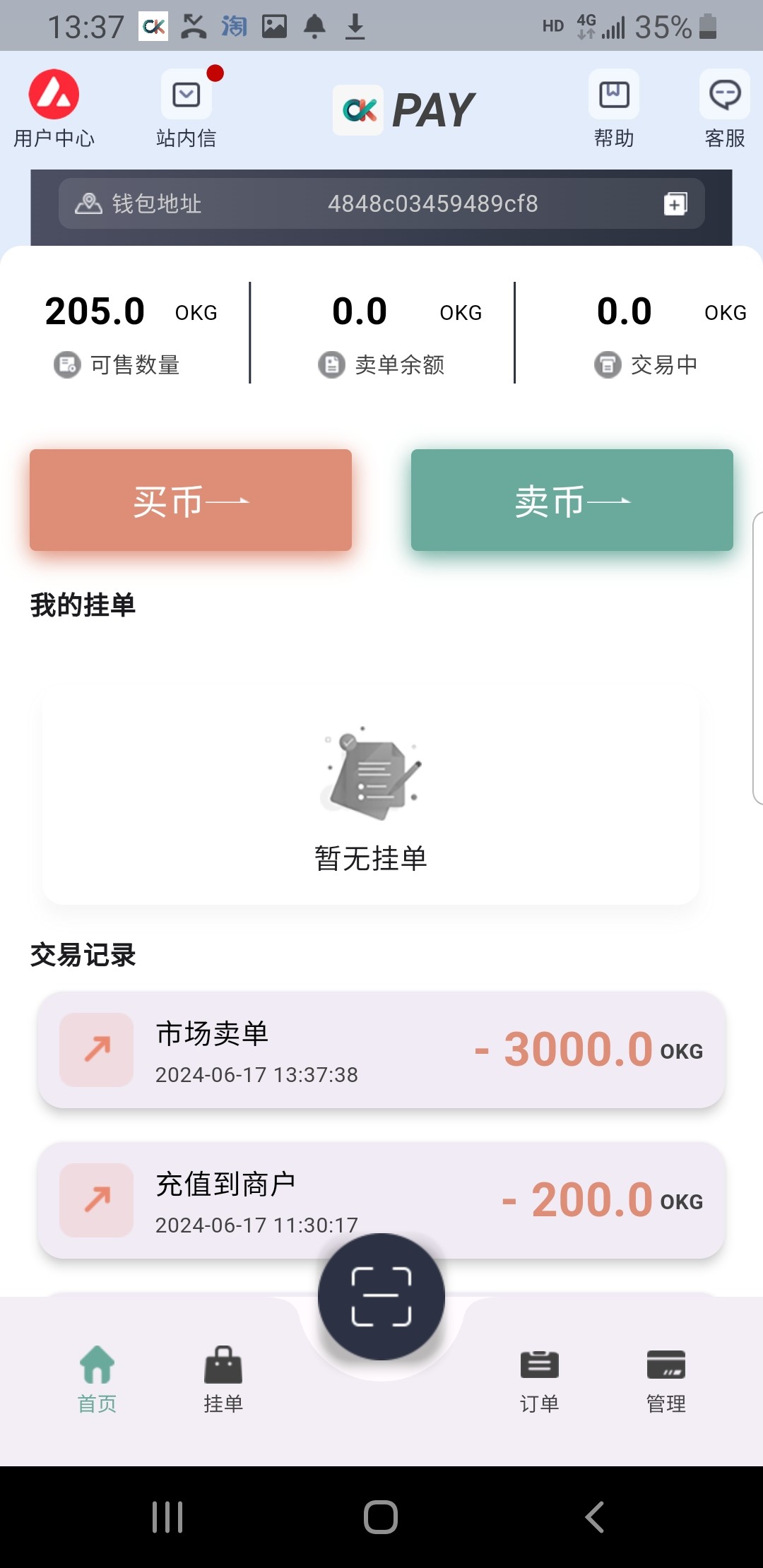Switch to the 挂单 tab
Screen dimensions: 763x1568
[x=223, y=1379]
